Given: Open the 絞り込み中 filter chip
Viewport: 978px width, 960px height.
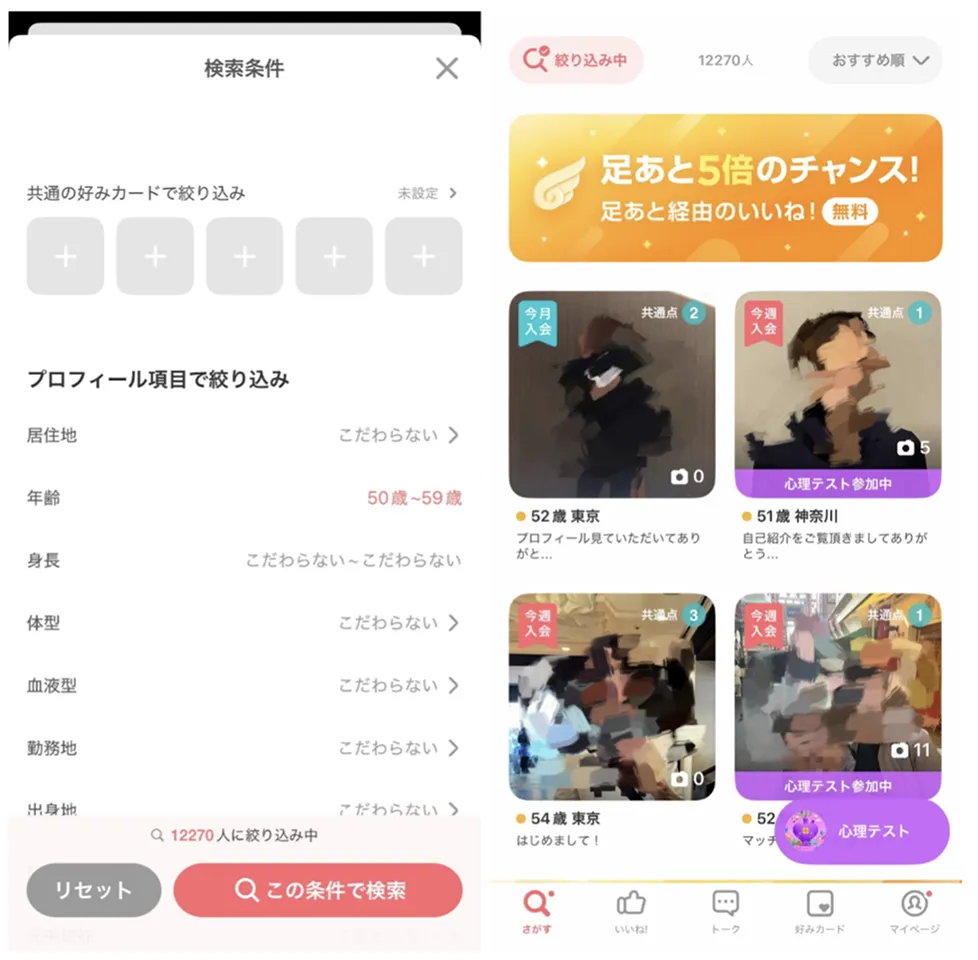Looking at the screenshot, I should [576, 60].
